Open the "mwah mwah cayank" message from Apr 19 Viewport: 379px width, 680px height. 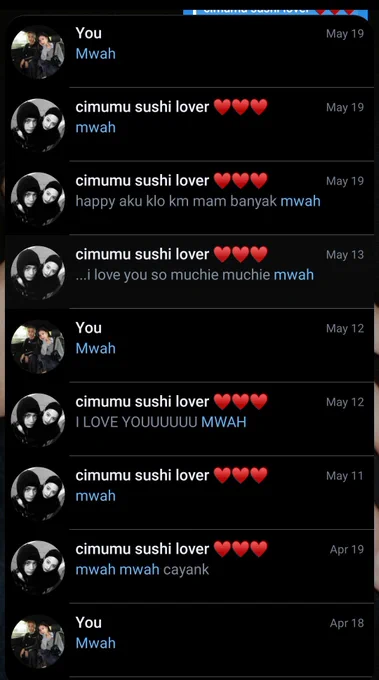(190, 567)
